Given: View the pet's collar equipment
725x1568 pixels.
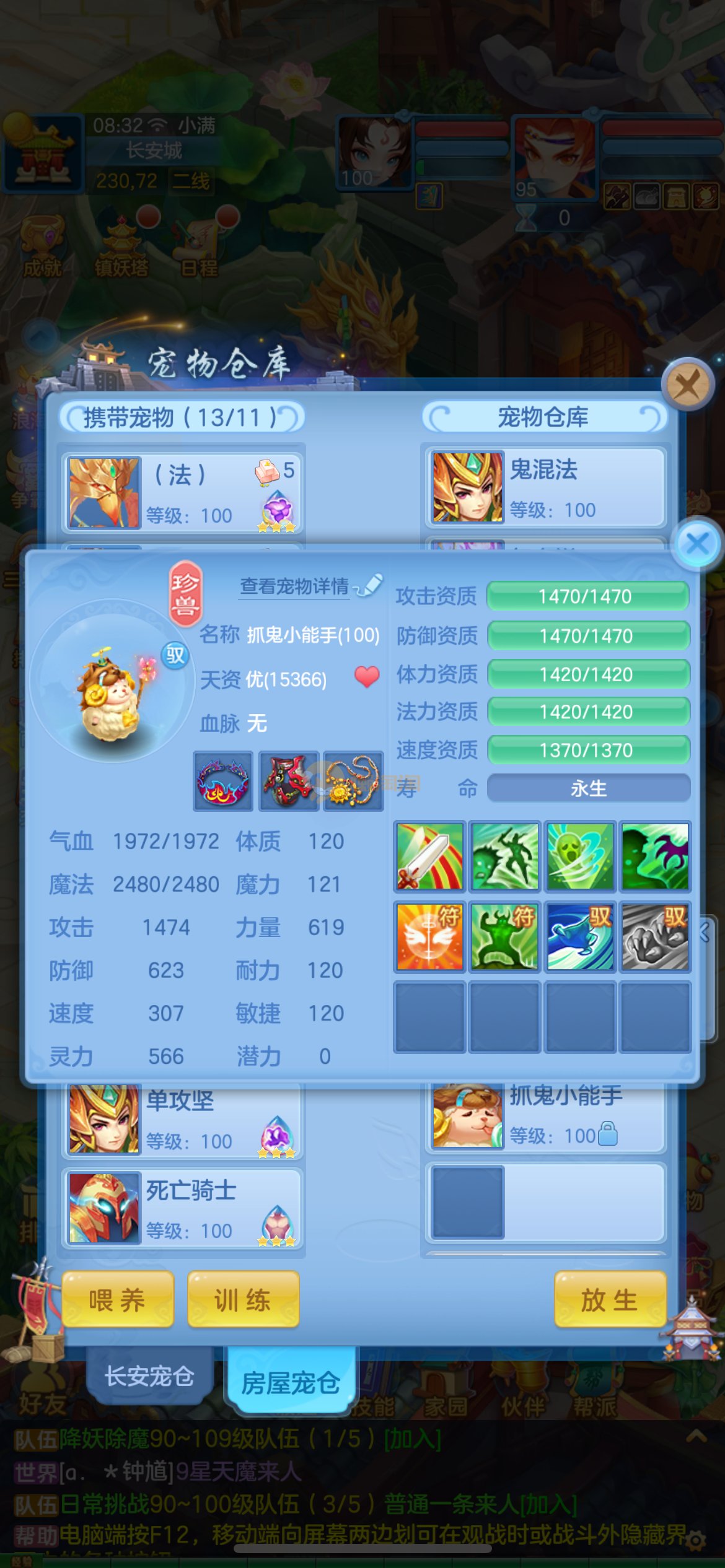Looking at the screenshot, I should [x=223, y=781].
